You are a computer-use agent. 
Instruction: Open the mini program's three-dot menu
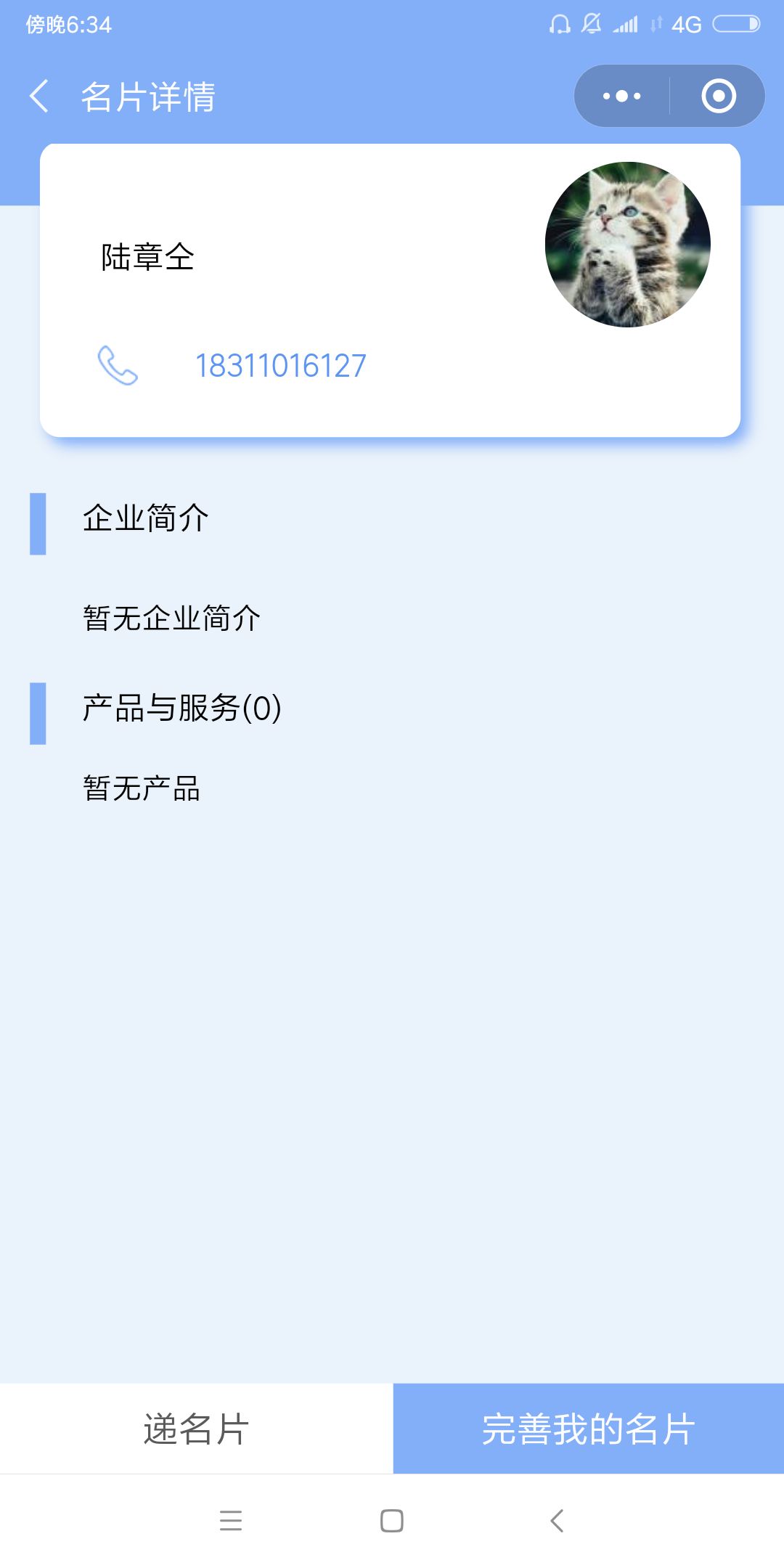point(622,97)
